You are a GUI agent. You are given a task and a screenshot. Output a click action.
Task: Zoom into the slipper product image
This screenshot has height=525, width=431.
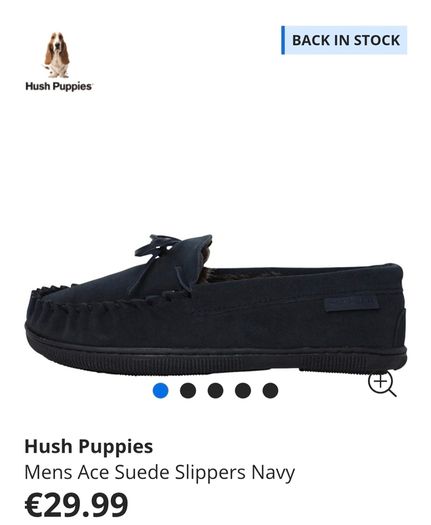[x=382, y=384]
